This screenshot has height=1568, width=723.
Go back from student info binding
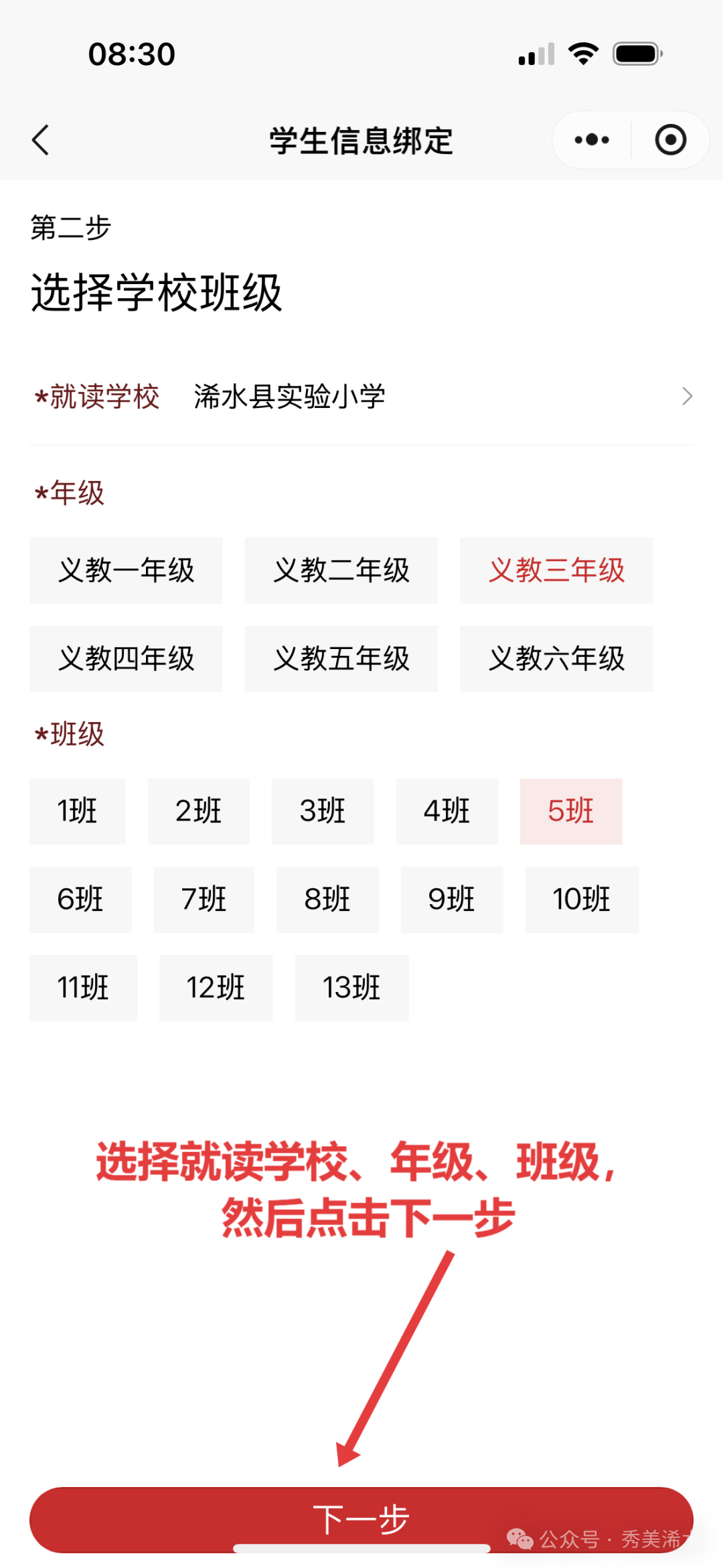(41, 140)
